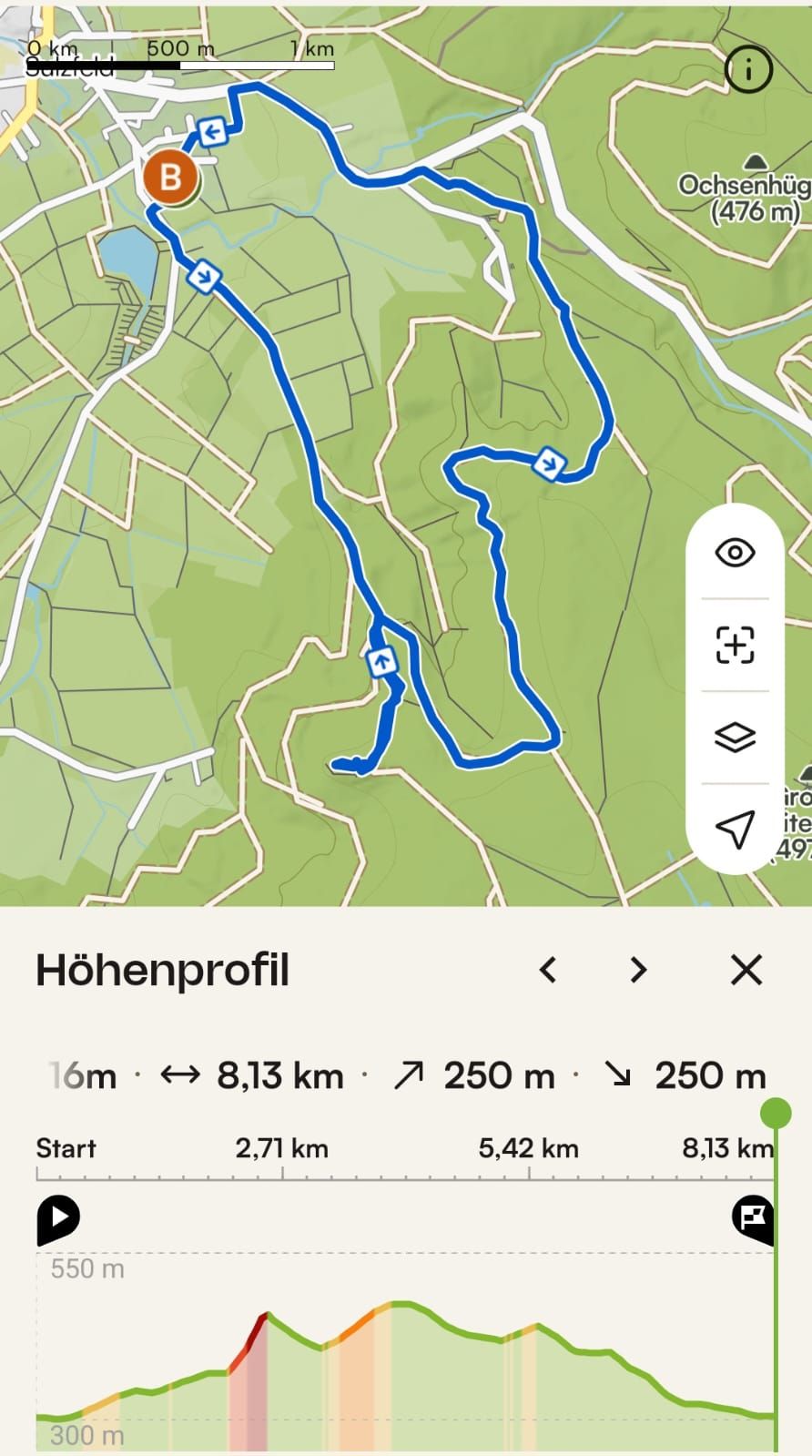
Task: Tap the orange B start marker
Action: click(x=170, y=177)
